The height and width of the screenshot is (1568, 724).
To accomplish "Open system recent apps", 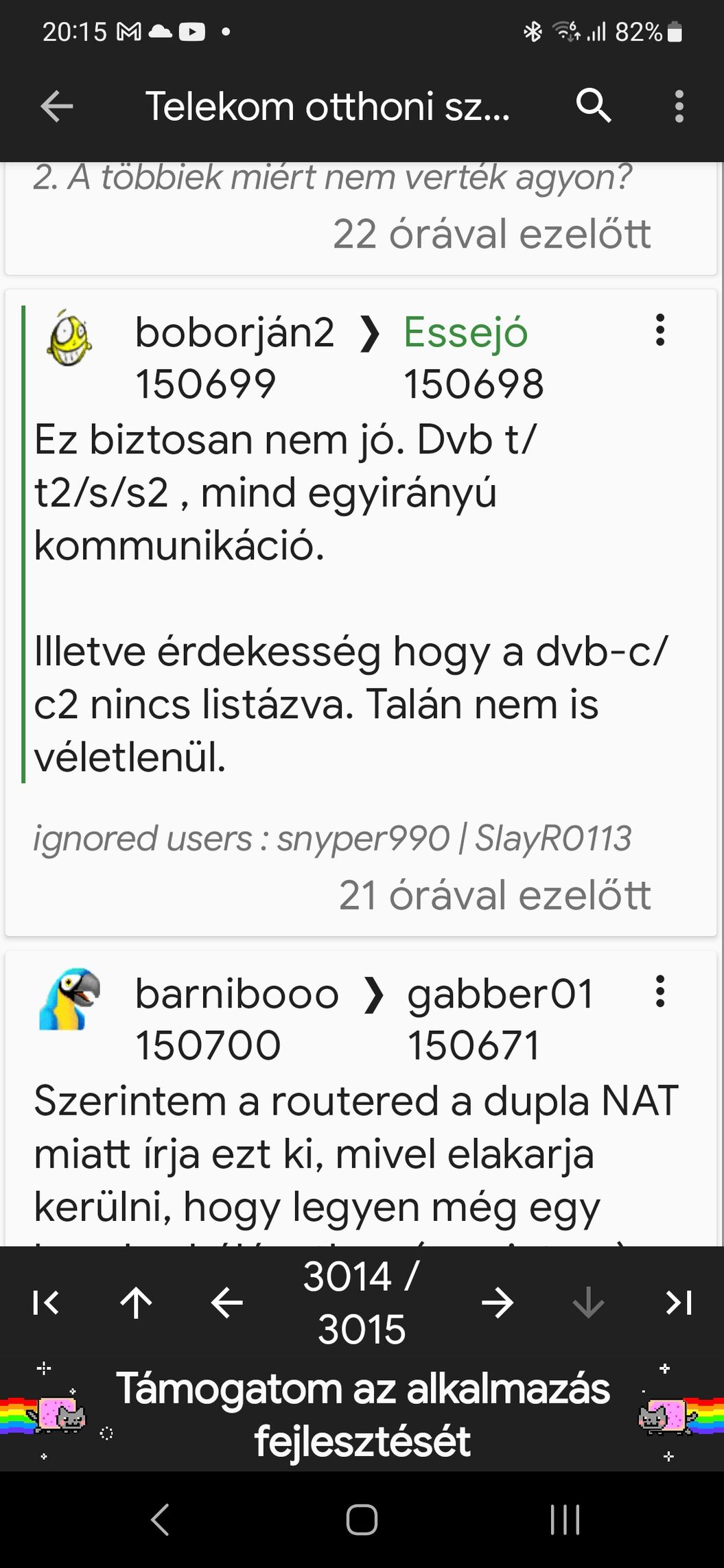I will click(x=565, y=1519).
